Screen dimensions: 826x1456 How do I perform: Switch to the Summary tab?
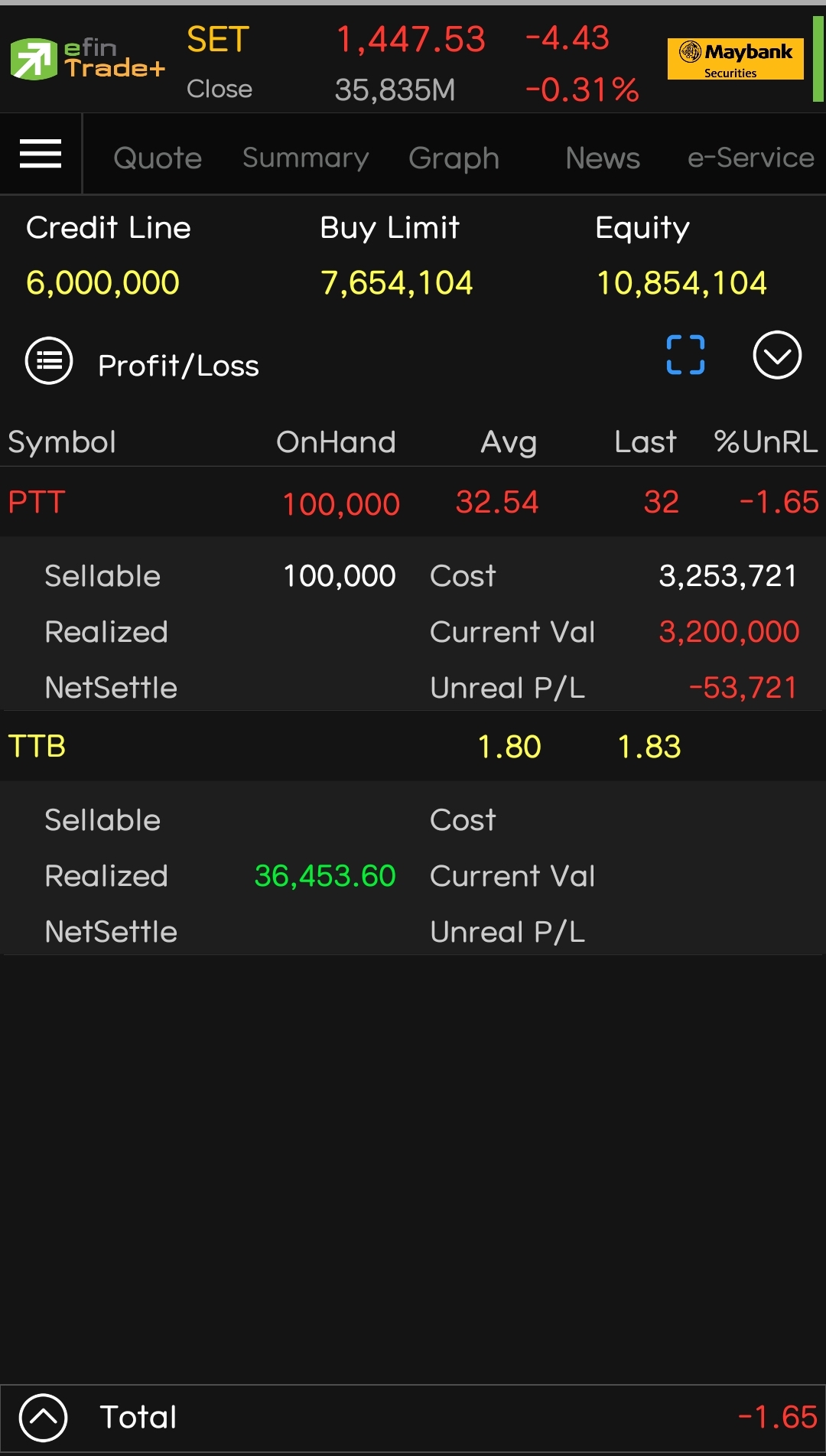pos(306,158)
